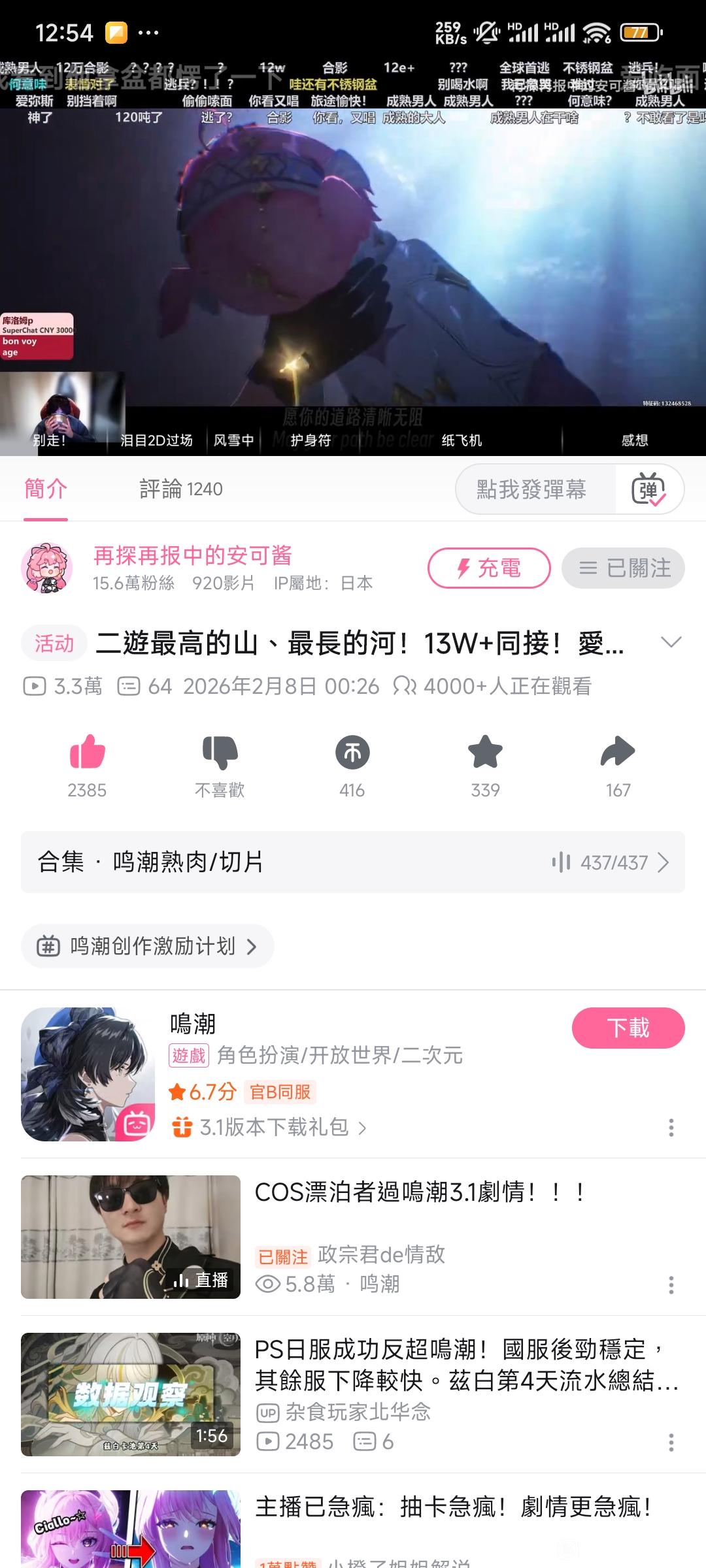Open more options for the PS日服成功反超鳴潮 video
Viewport: 706px width, 1568px height.
pyautogui.click(x=671, y=1443)
